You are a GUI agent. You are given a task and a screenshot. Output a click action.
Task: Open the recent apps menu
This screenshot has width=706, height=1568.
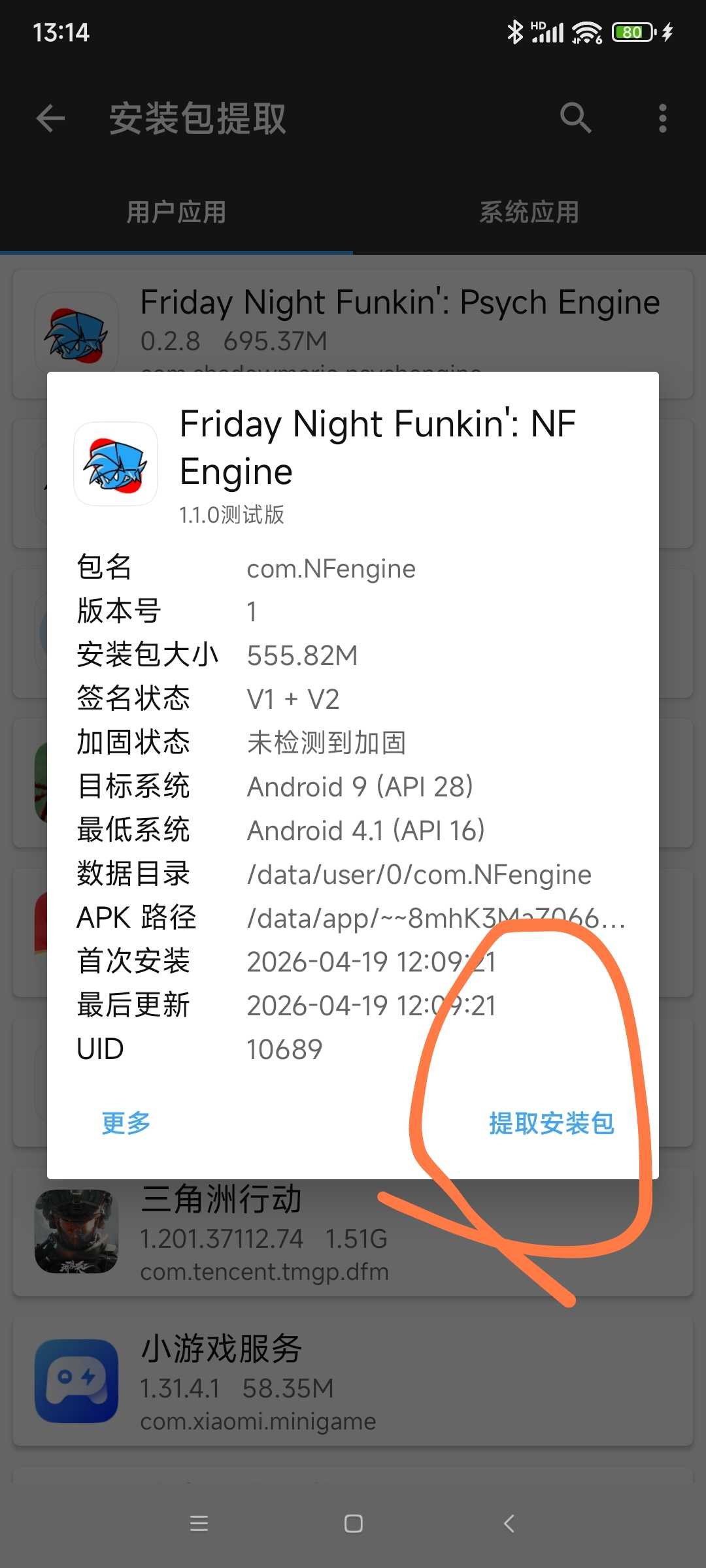coord(199,1524)
